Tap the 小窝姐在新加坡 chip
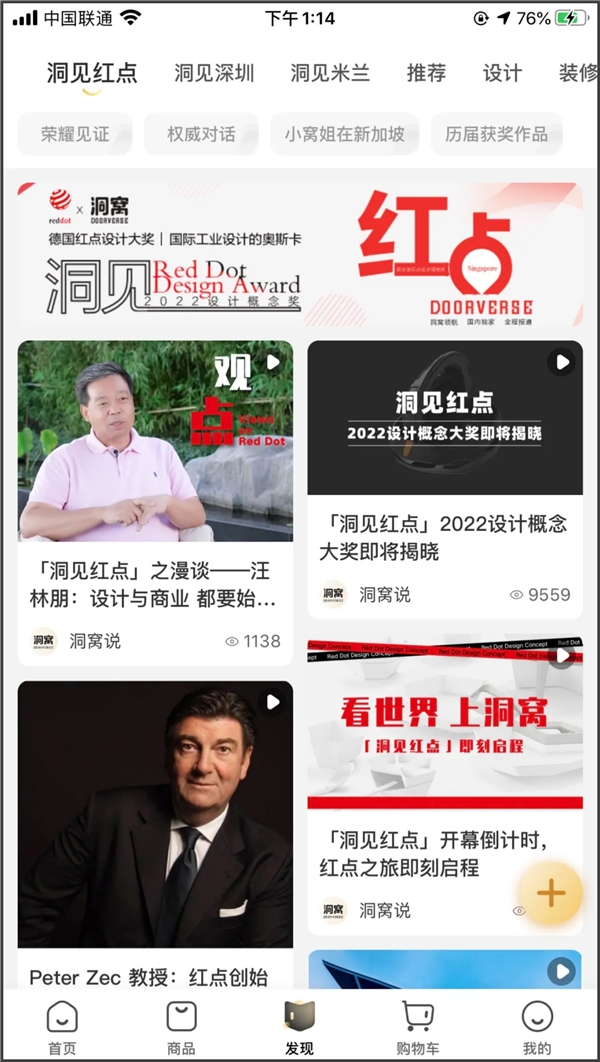The height and width of the screenshot is (1062, 600). pos(344,134)
